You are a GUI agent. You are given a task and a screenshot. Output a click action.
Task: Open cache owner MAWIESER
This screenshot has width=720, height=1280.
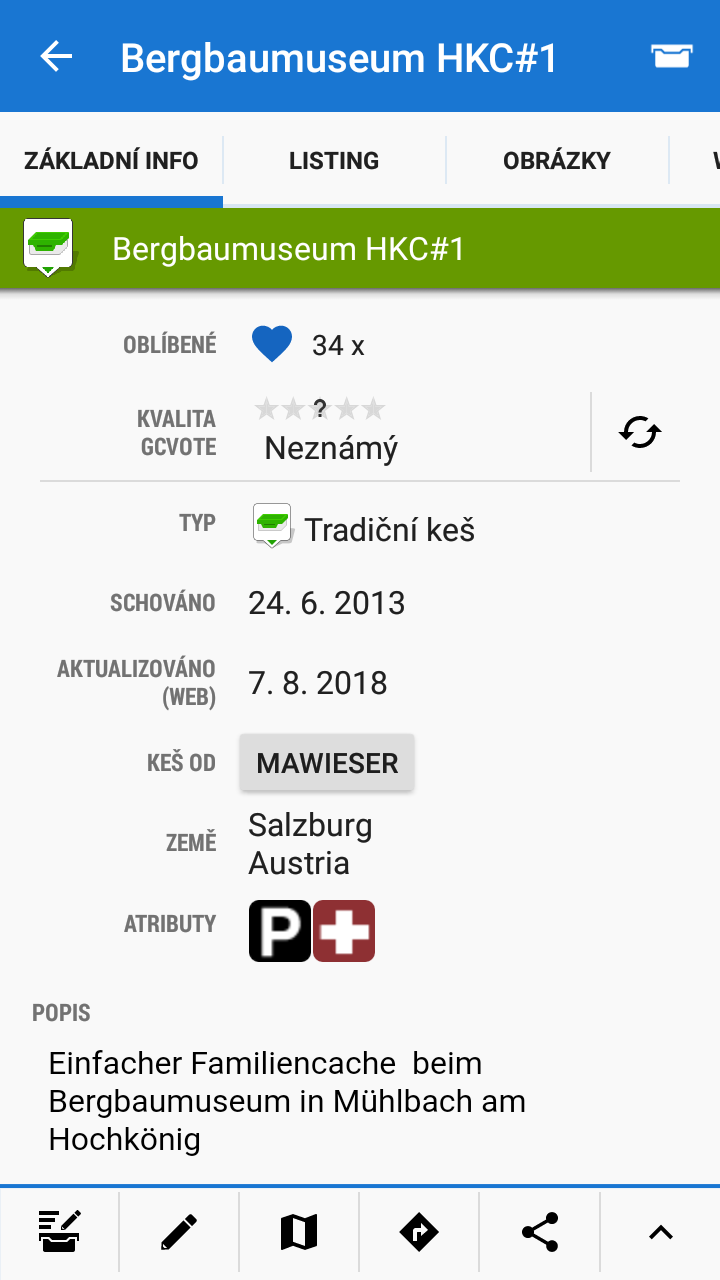coord(327,763)
